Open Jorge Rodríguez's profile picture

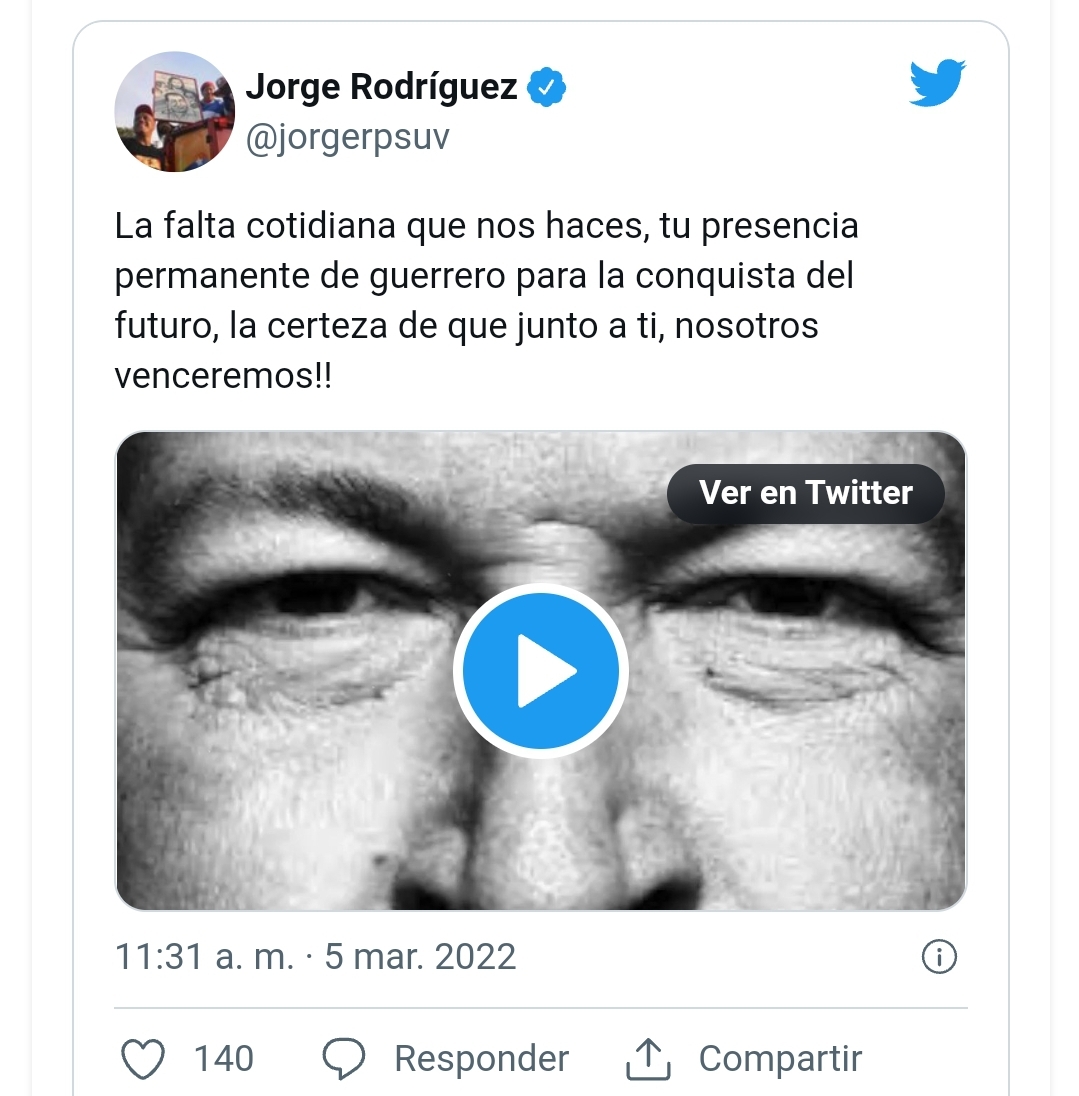pos(174,112)
